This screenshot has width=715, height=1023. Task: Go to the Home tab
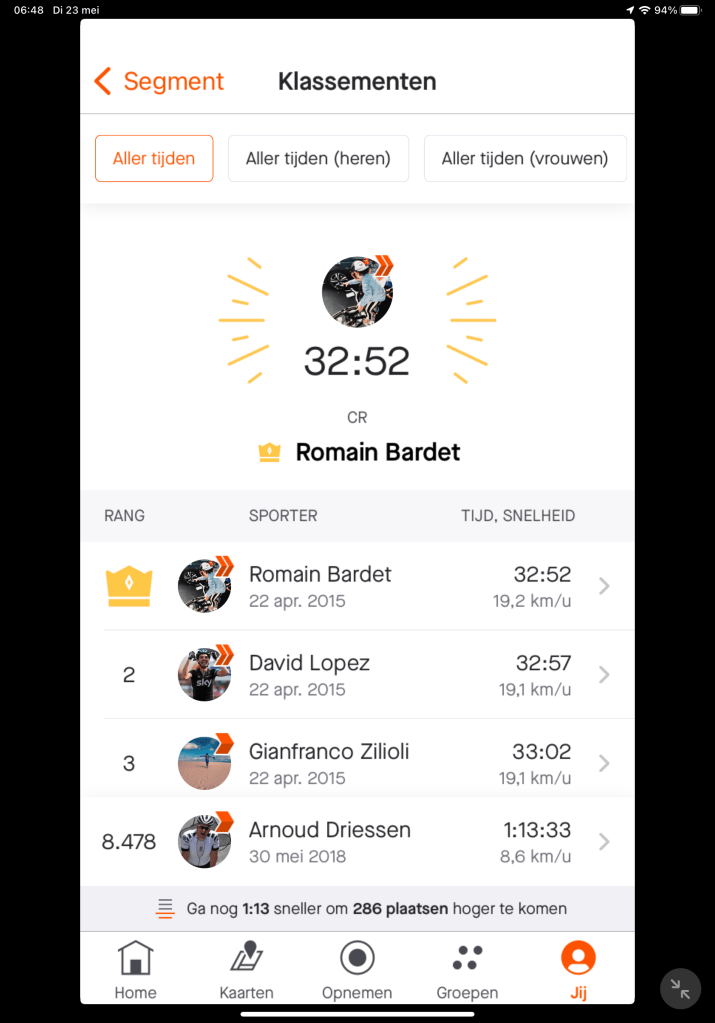click(x=135, y=970)
